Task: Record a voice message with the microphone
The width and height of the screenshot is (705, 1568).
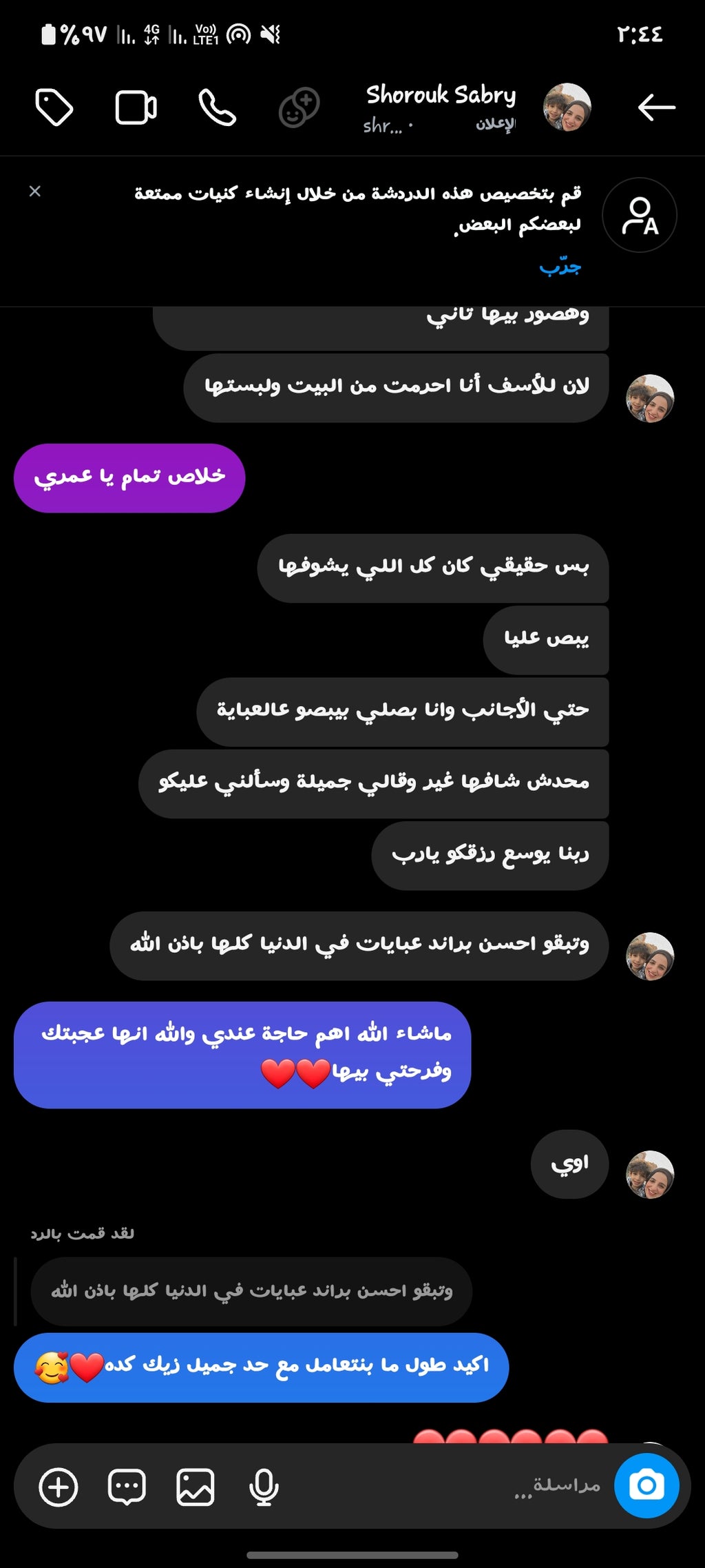Action: pos(264,1487)
